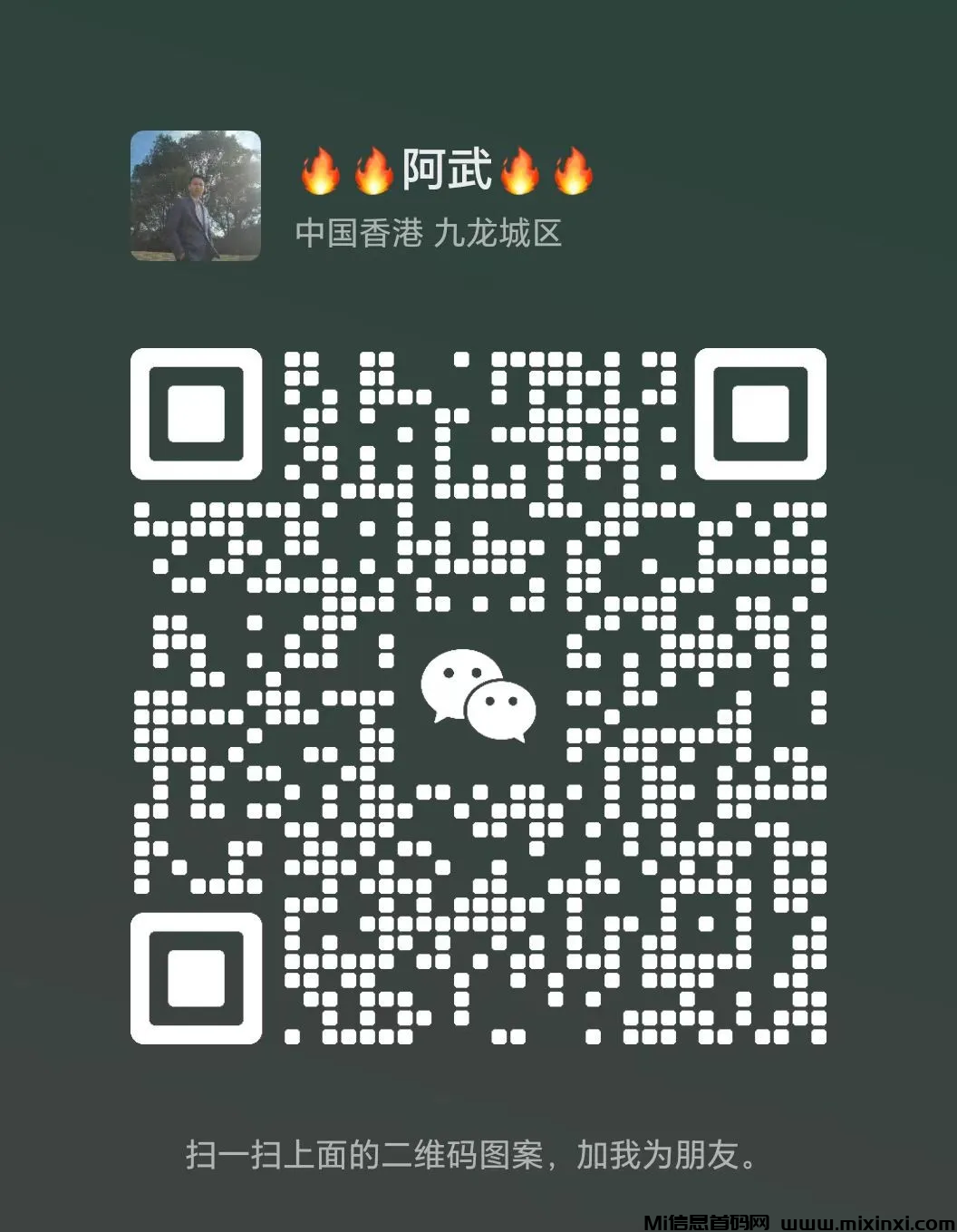957x1232 pixels.
Task: Click the location text 中国香港 九龙城区
Action: [430, 233]
